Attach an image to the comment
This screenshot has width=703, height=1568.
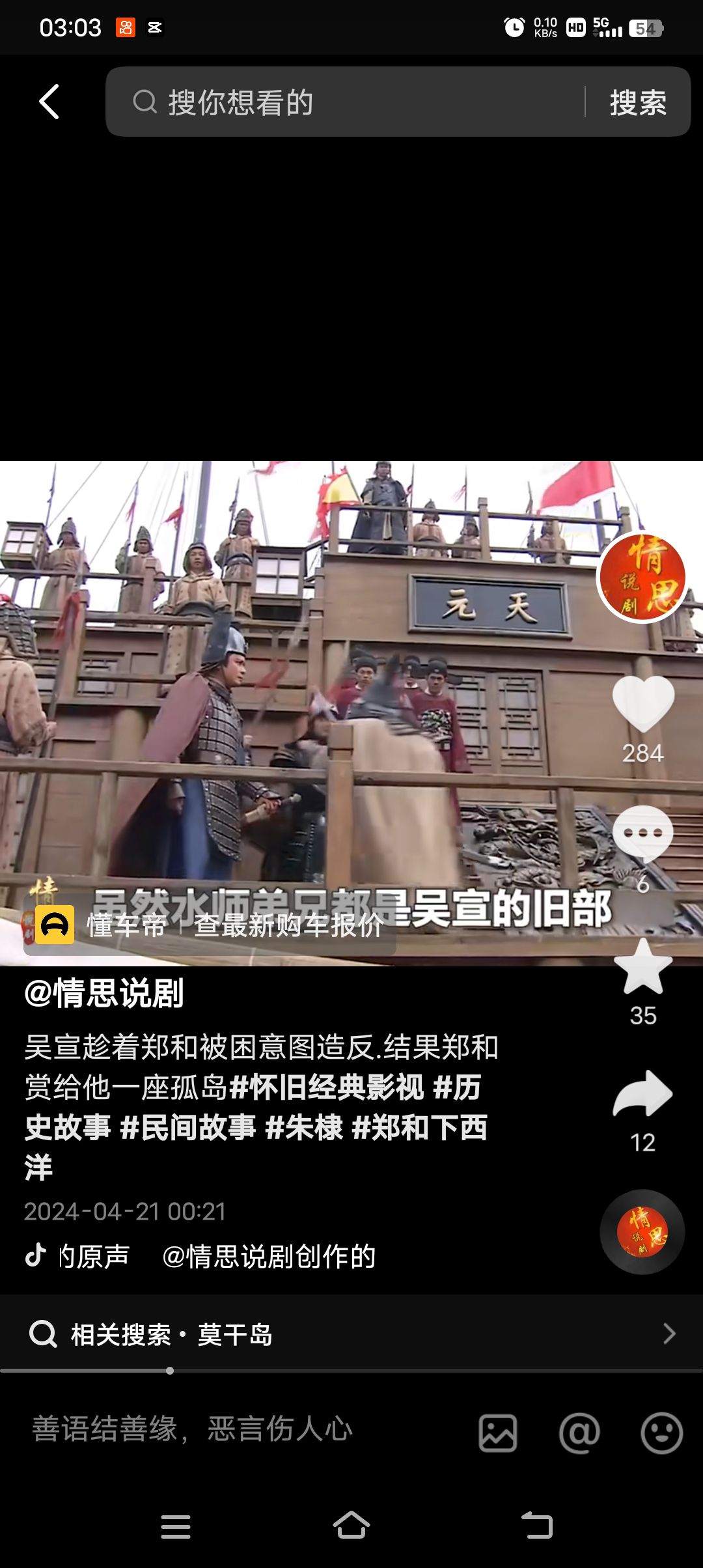[498, 1433]
